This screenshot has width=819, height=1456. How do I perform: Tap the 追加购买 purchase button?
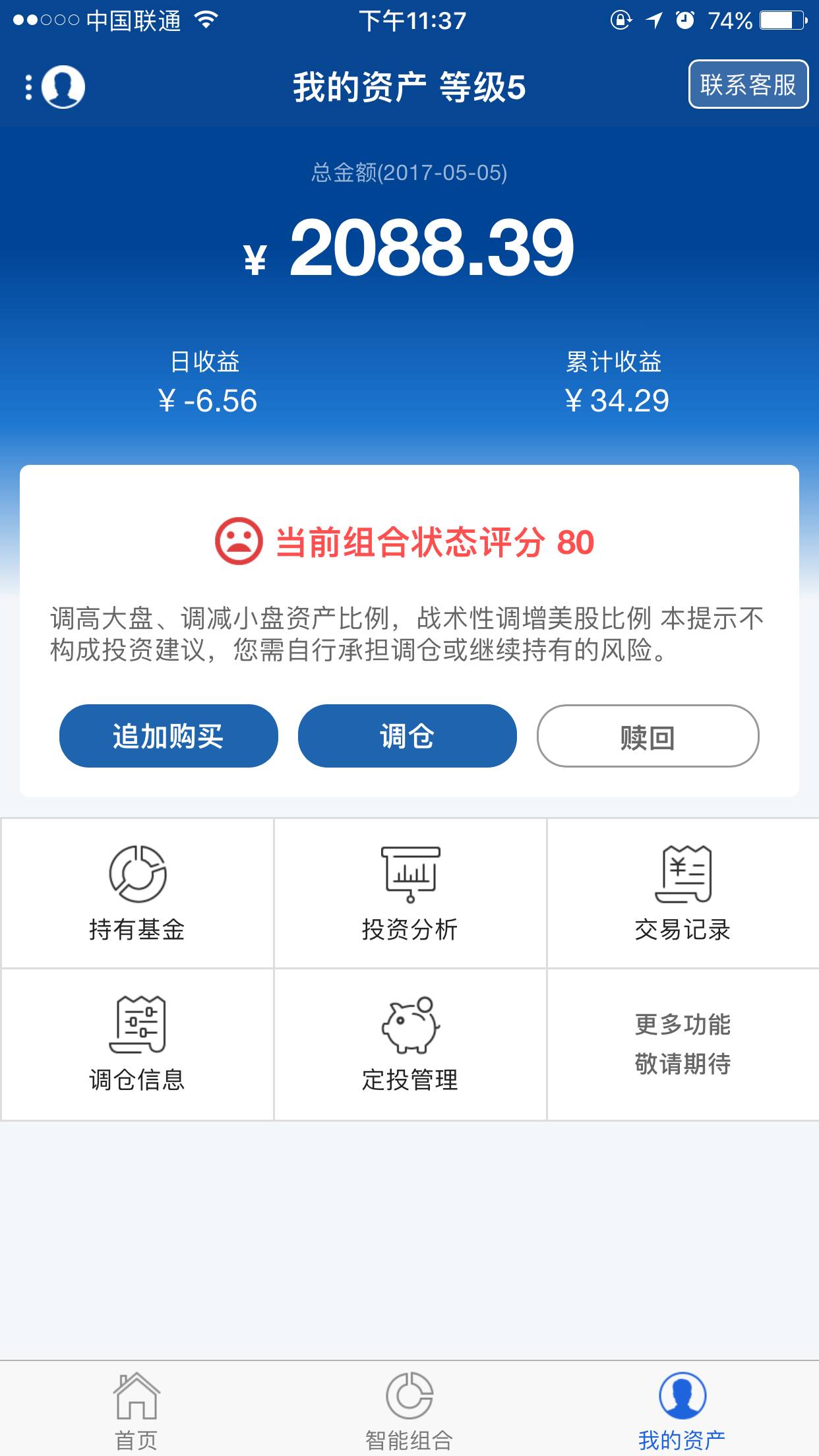tap(168, 737)
